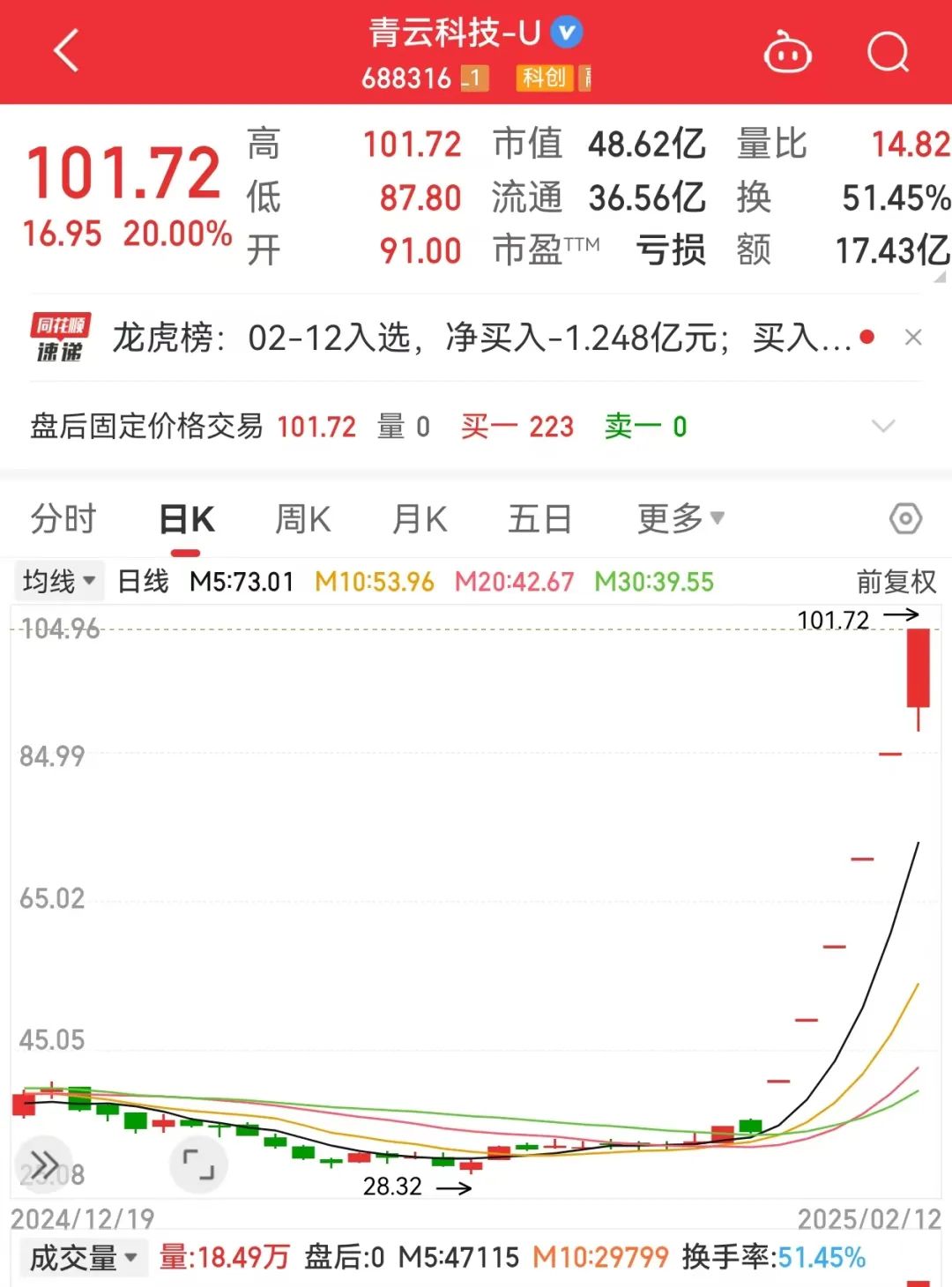Screen dimensions: 952x1287
Task: Tap the double-arrow chart scroll button
Action: click(x=45, y=1164)
